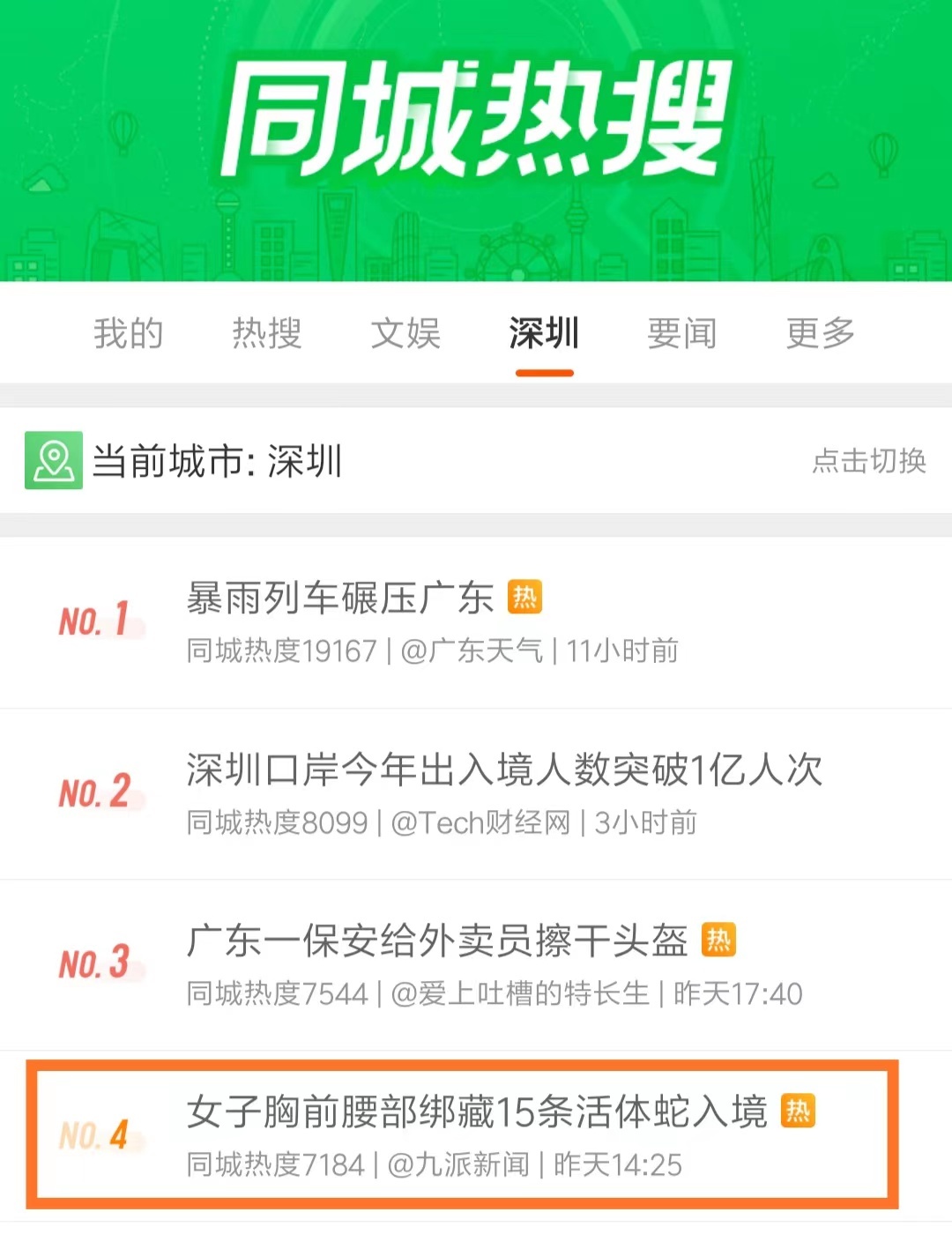This screenshot has width=952, height=1249.
Task: Open No.3 topic 广东一保安给外卖员擦干头盔
Action: click(436, 941)
